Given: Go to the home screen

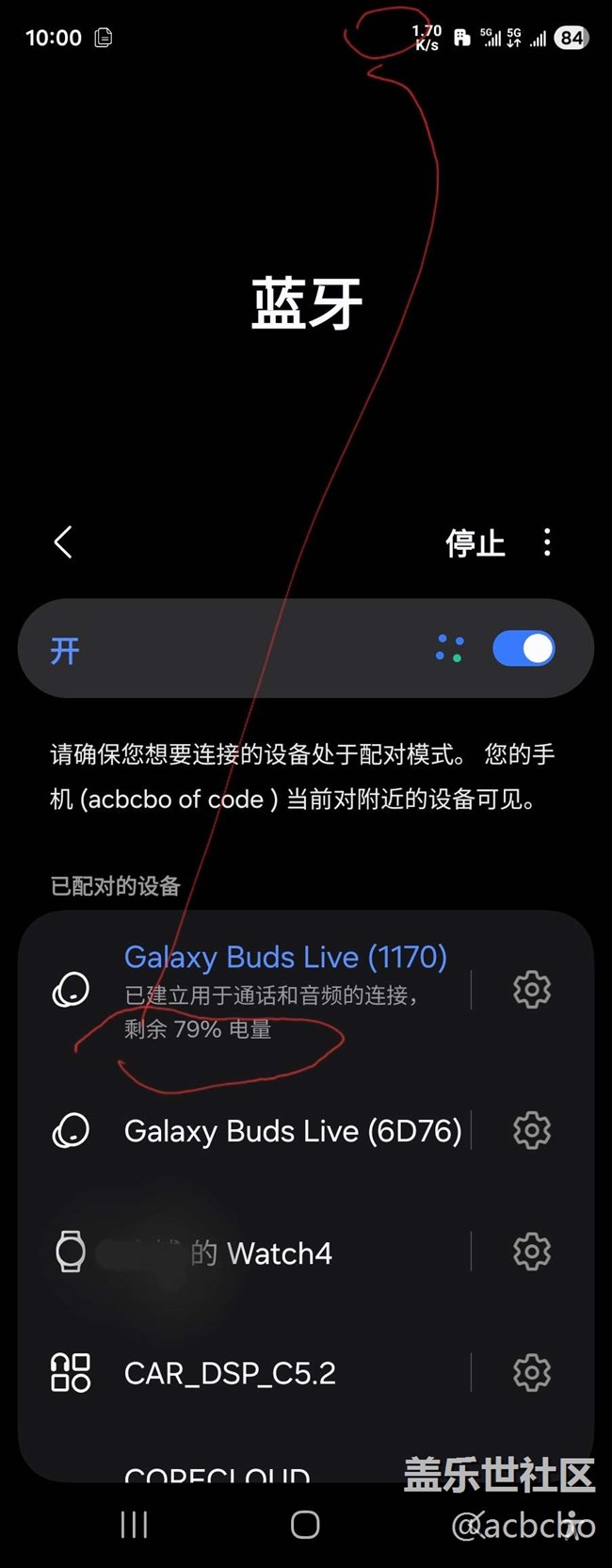Looking at the screenshot, I should 305,1525.
